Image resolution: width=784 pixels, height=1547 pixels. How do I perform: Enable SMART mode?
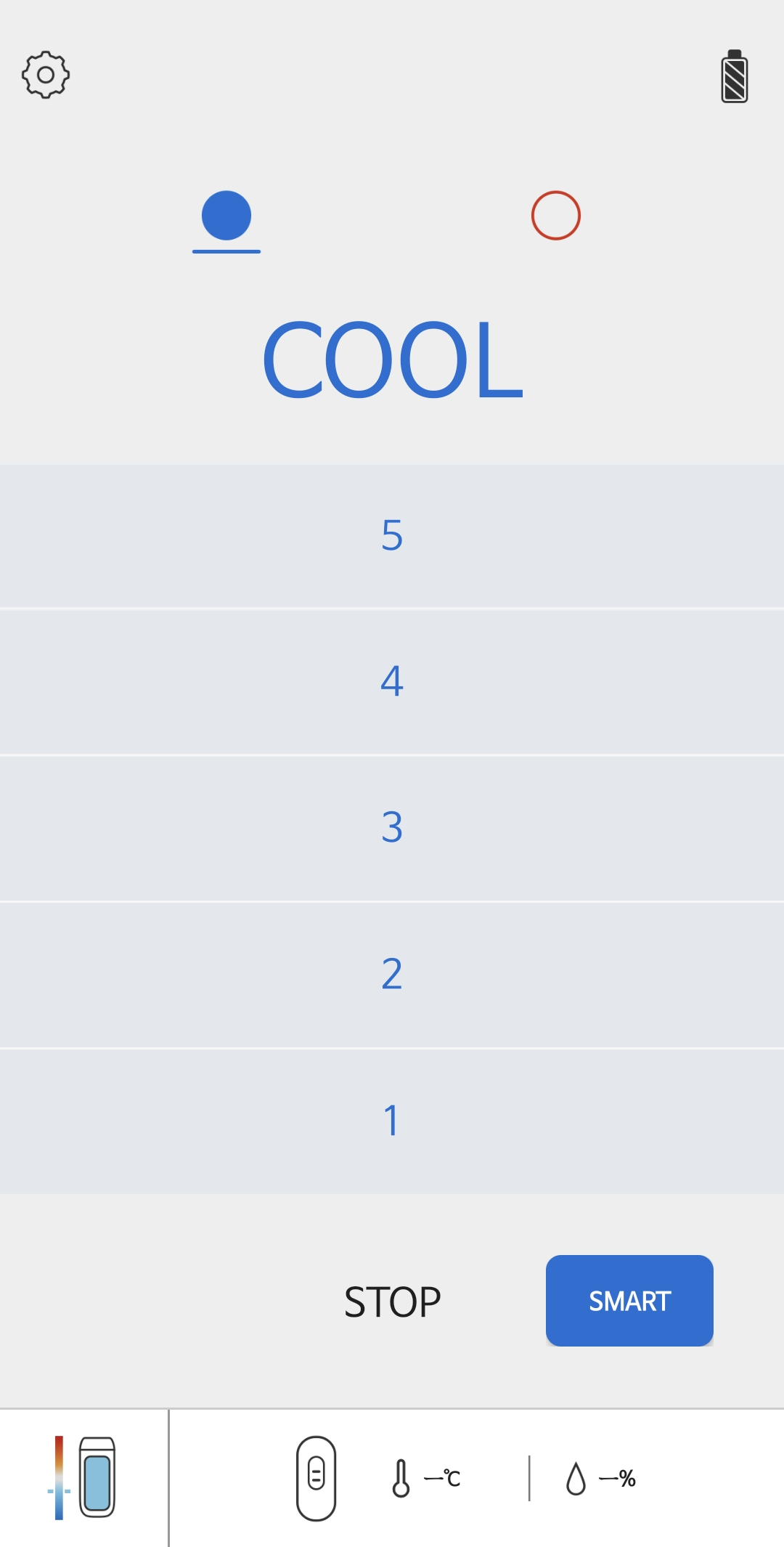tap(629, 1301)
